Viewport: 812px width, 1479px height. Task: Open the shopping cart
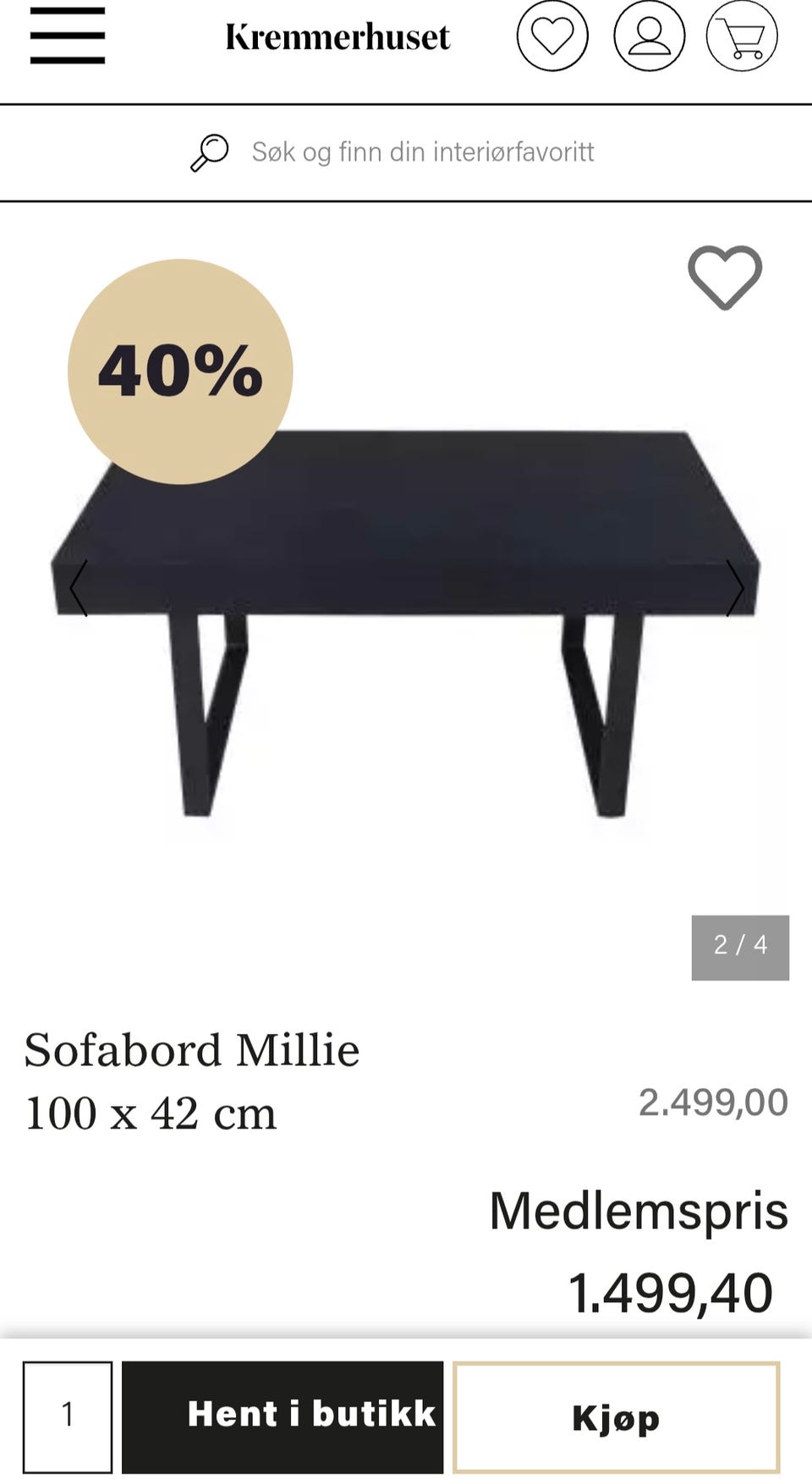click(742, 37)
